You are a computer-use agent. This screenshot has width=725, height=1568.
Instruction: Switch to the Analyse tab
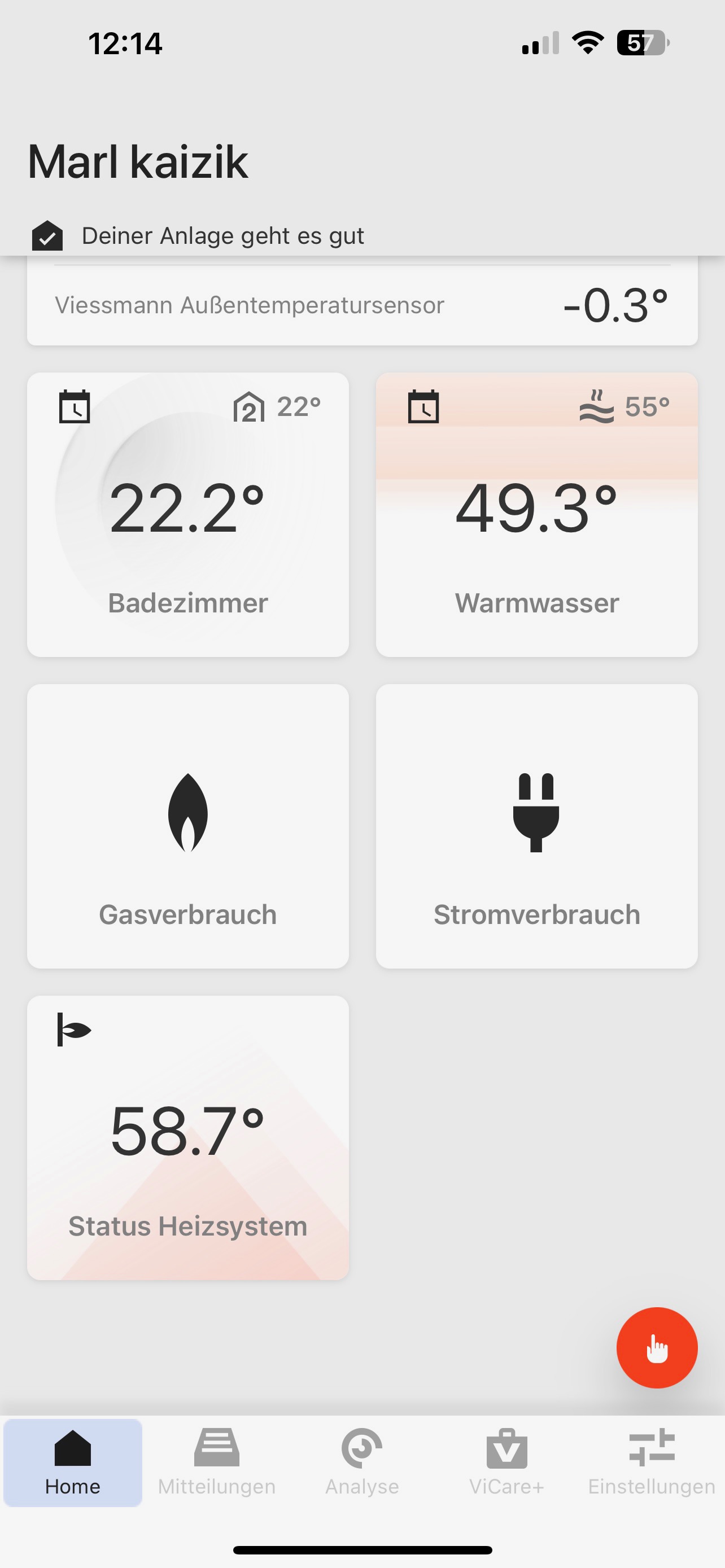[361, 1462]
